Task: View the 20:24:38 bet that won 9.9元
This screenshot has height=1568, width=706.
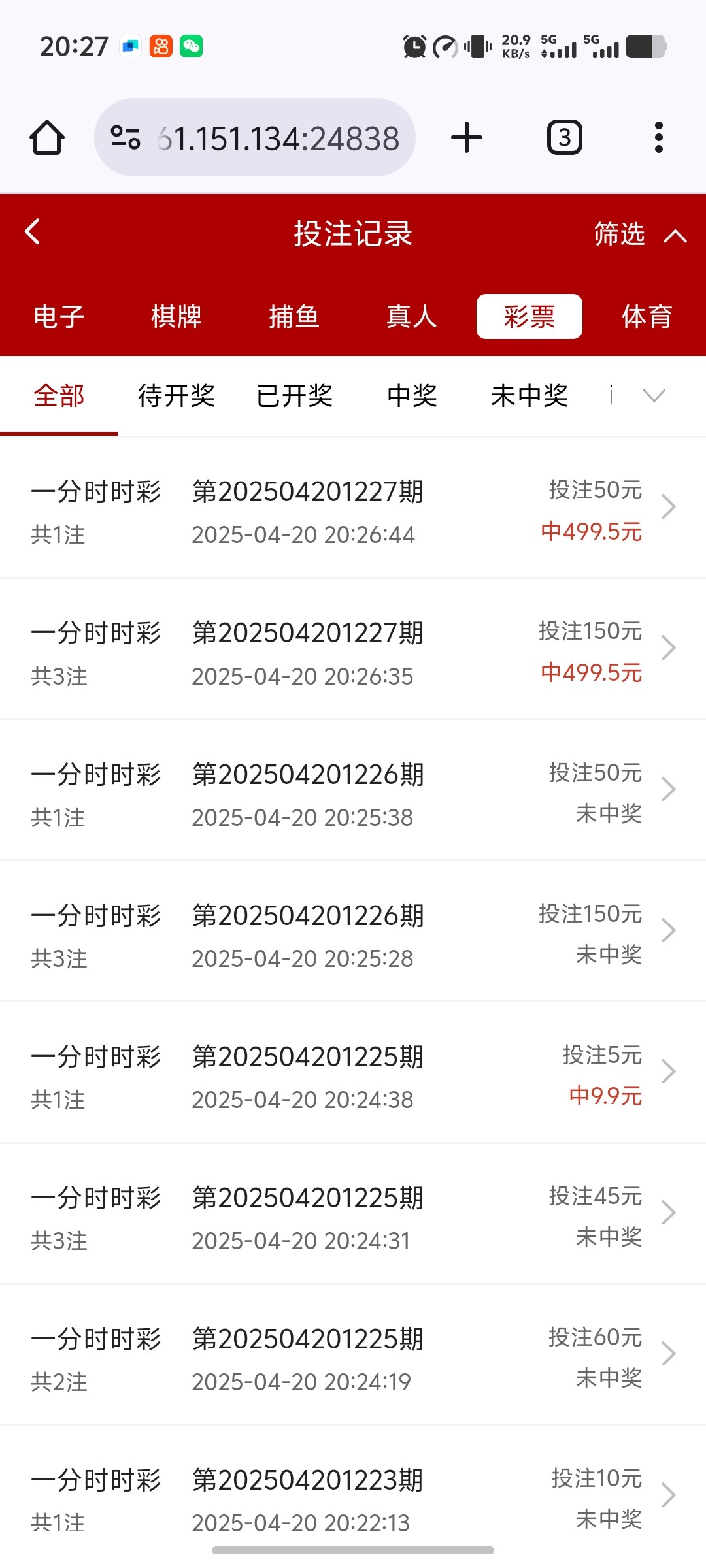Action: [353, 1072]
